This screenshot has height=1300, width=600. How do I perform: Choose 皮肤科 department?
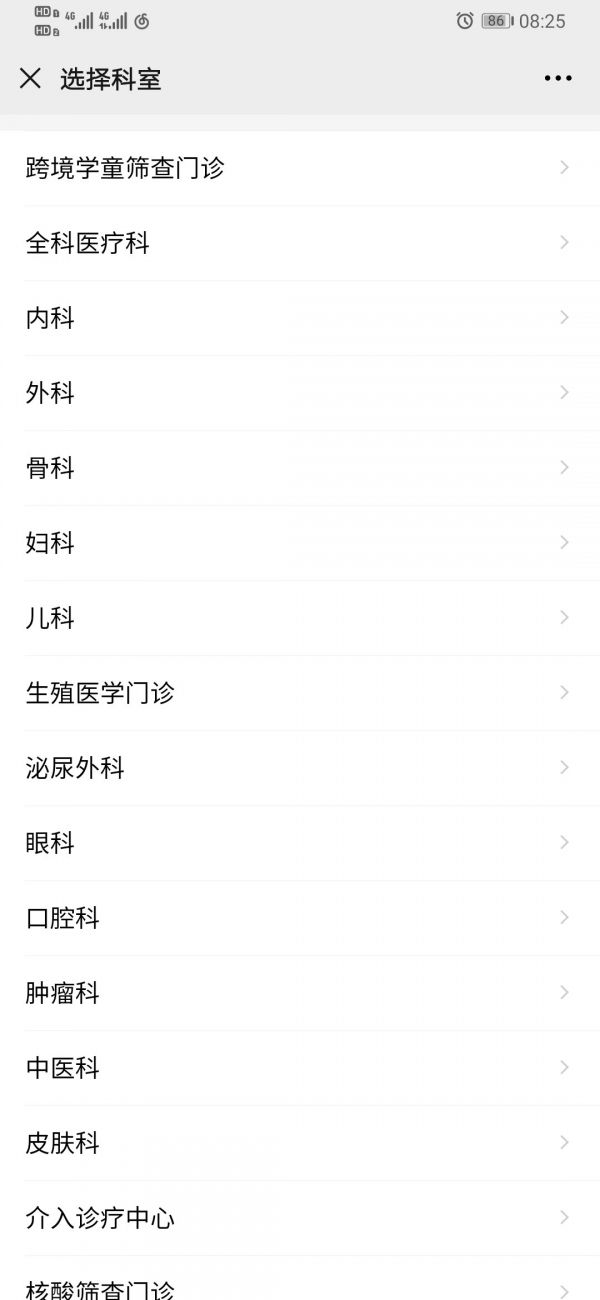[300, 1143]
